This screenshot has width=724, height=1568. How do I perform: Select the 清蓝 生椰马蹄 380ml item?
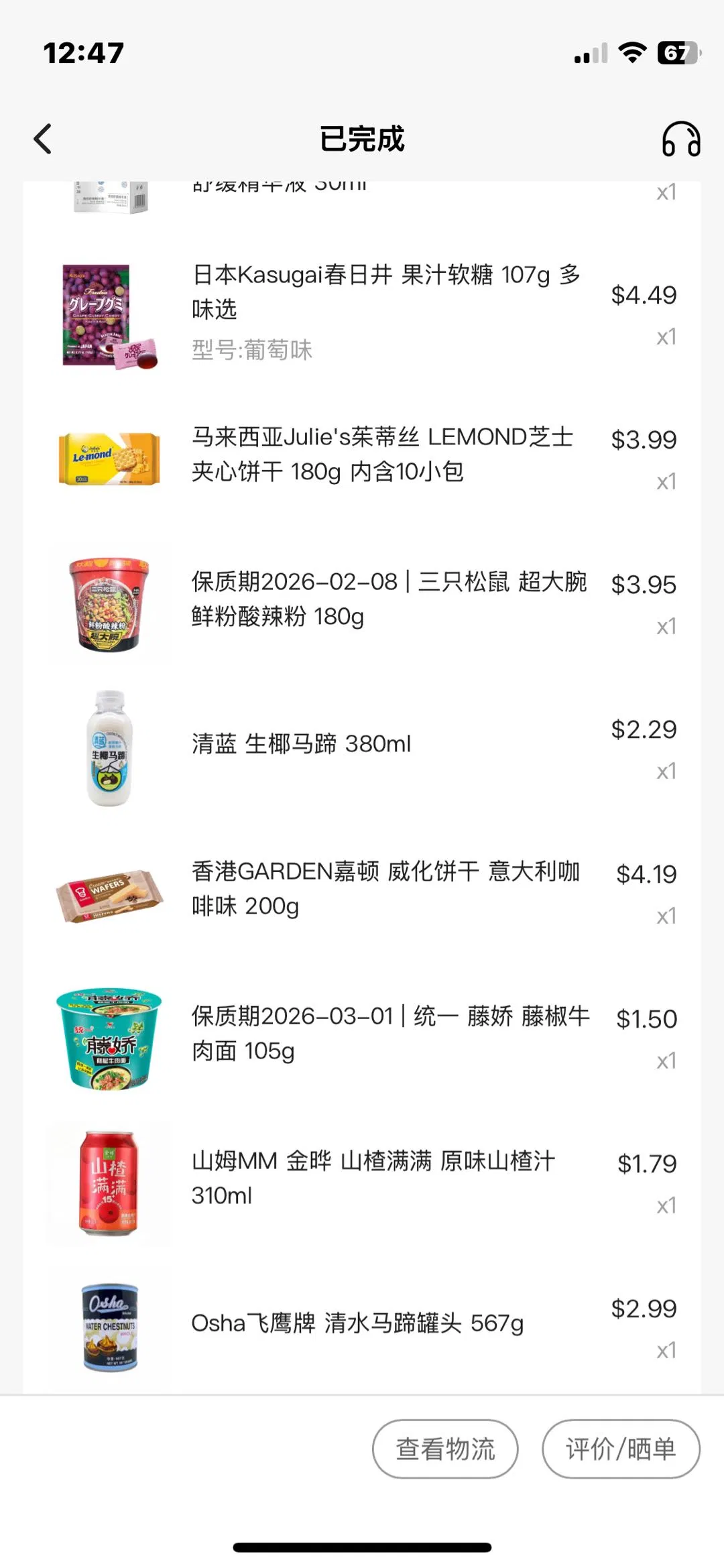point(302,743)
